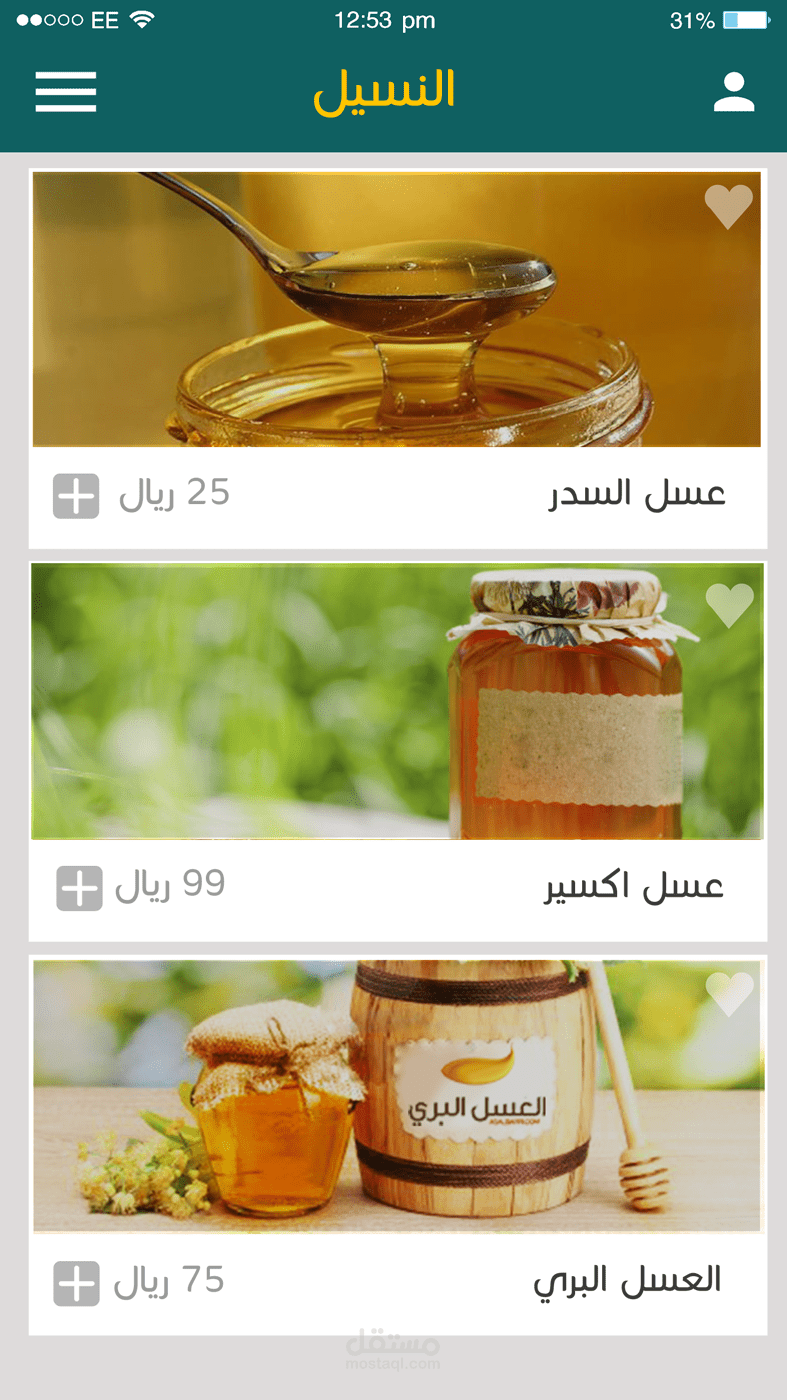Select the العسل البري product image
Screen dimensions: 787x1400
click(396, 1096)
